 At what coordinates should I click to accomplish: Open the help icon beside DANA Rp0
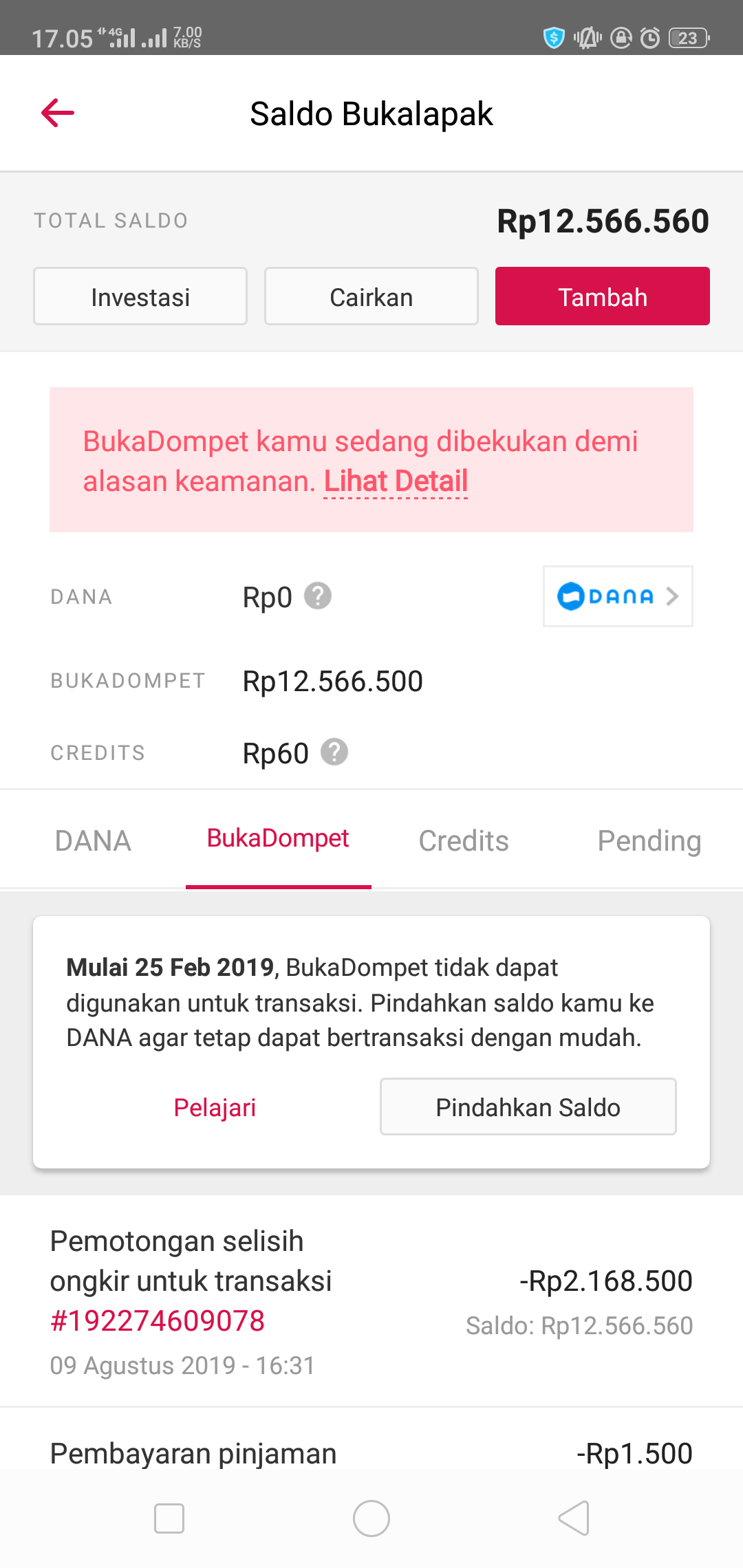click(x=319, y=597)
